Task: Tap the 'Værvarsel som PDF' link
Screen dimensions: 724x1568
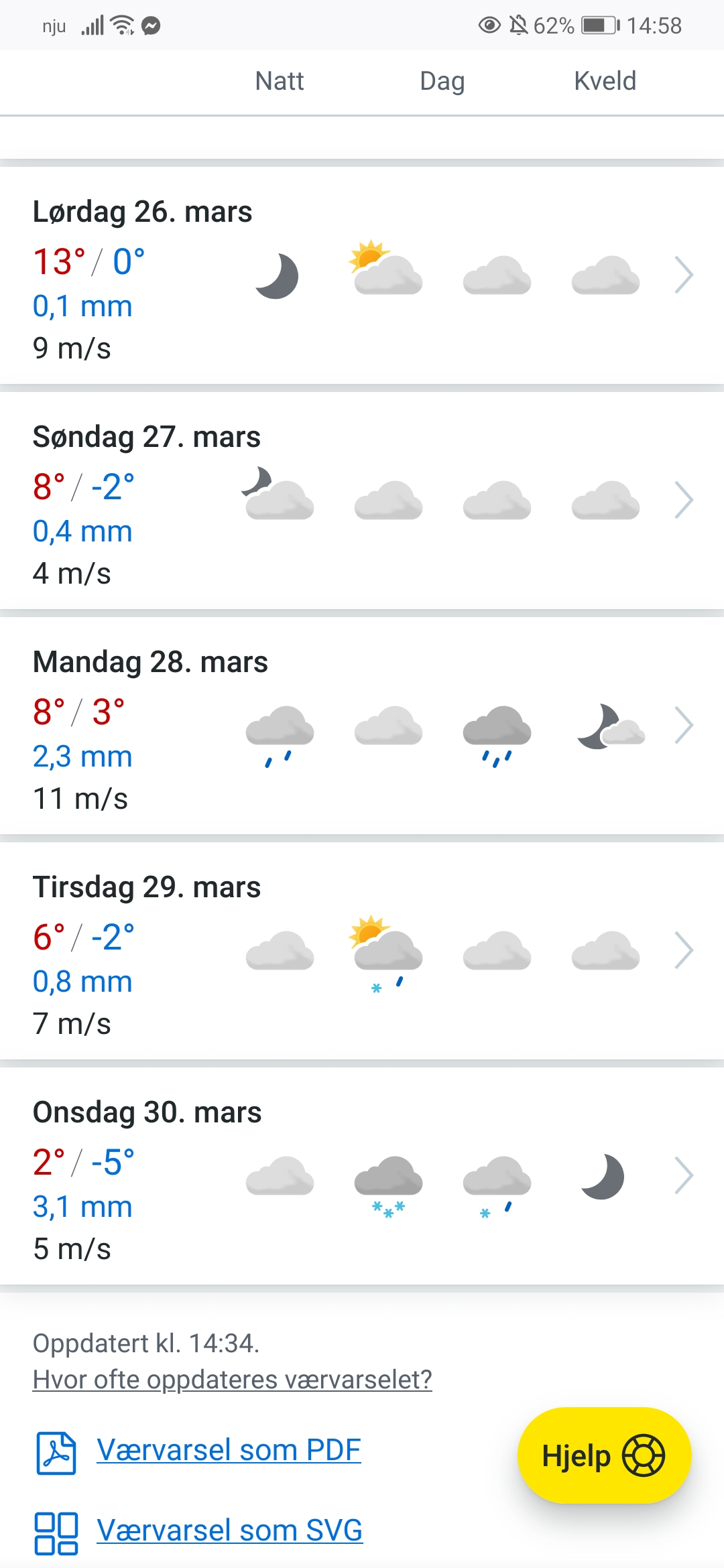Action: coord(229,1450)
